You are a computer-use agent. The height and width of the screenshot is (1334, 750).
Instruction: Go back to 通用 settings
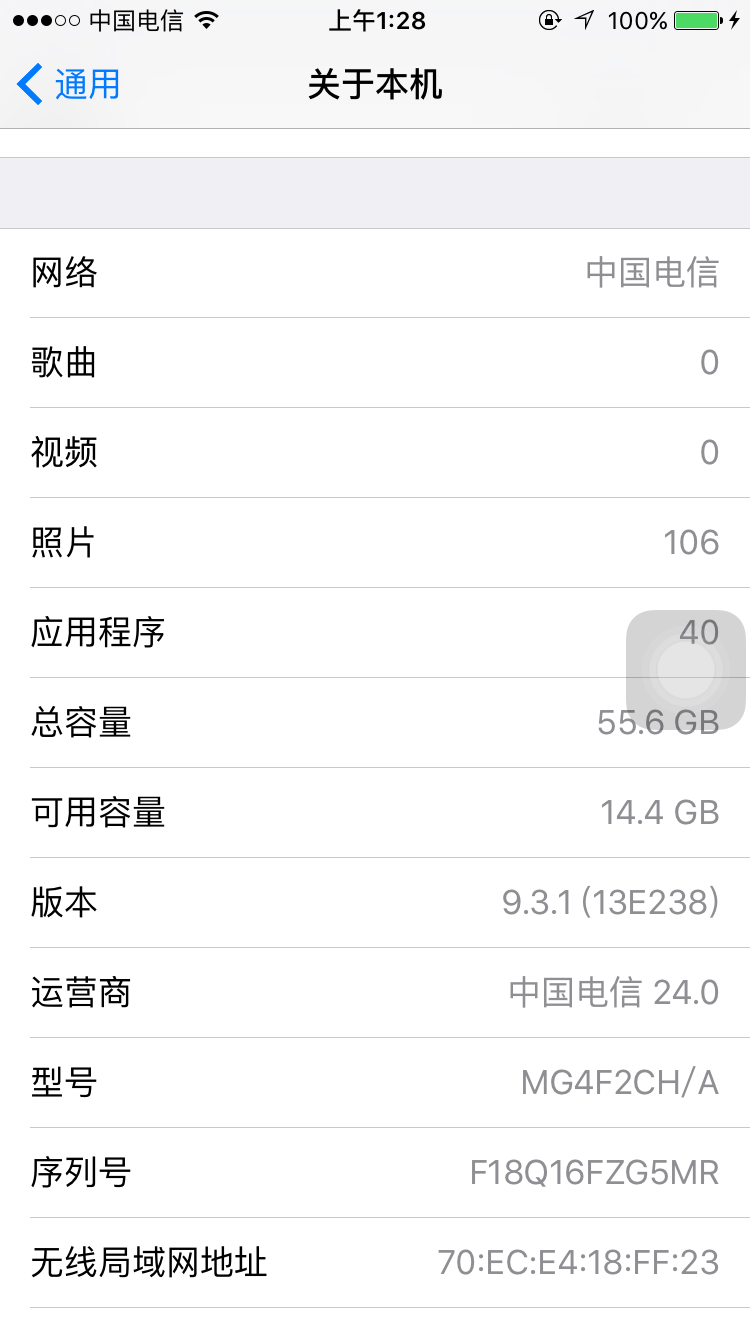(69, 85)
